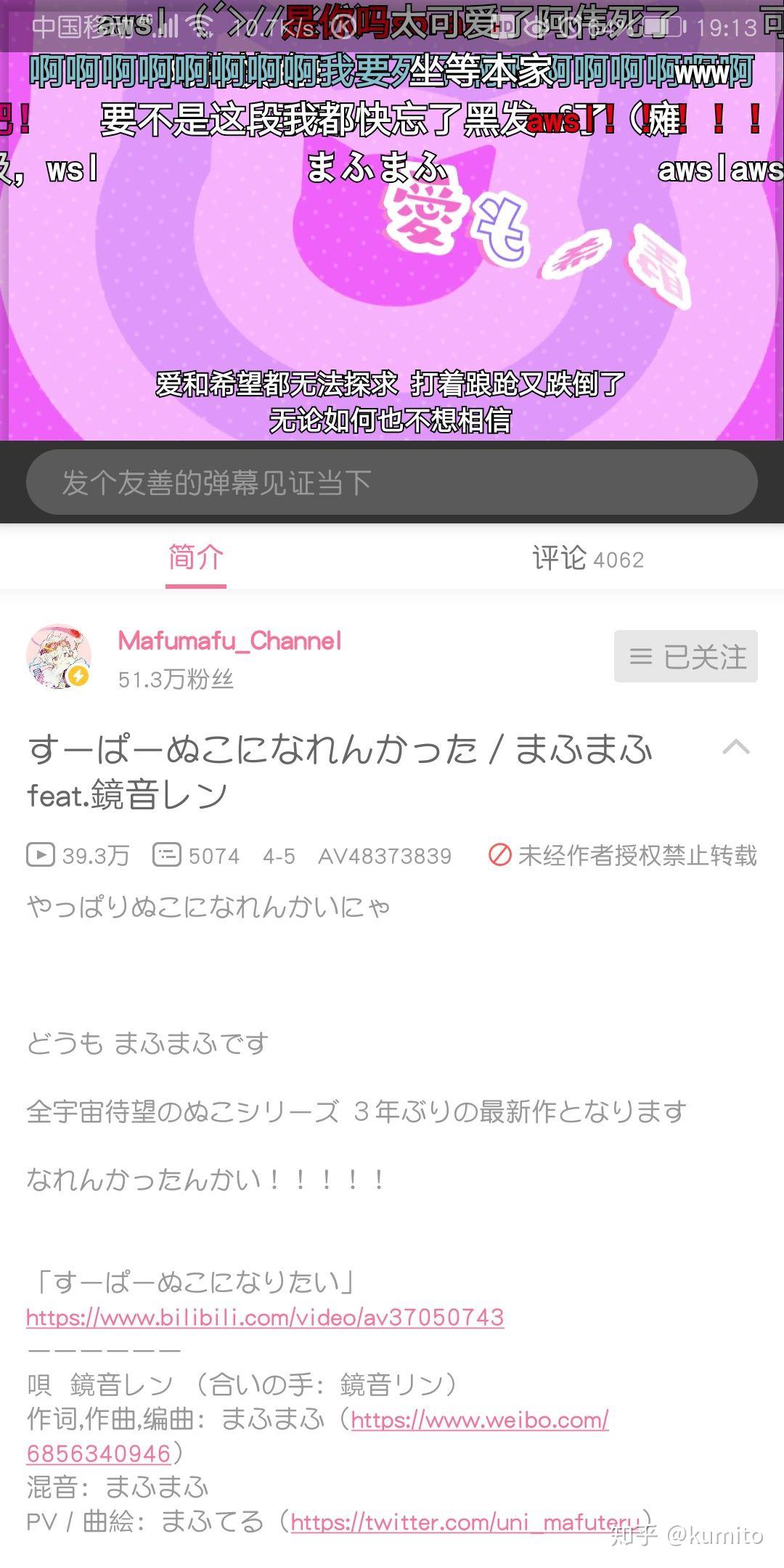
Task: Open the weibo.com profile link
Action: point(479,1419)
